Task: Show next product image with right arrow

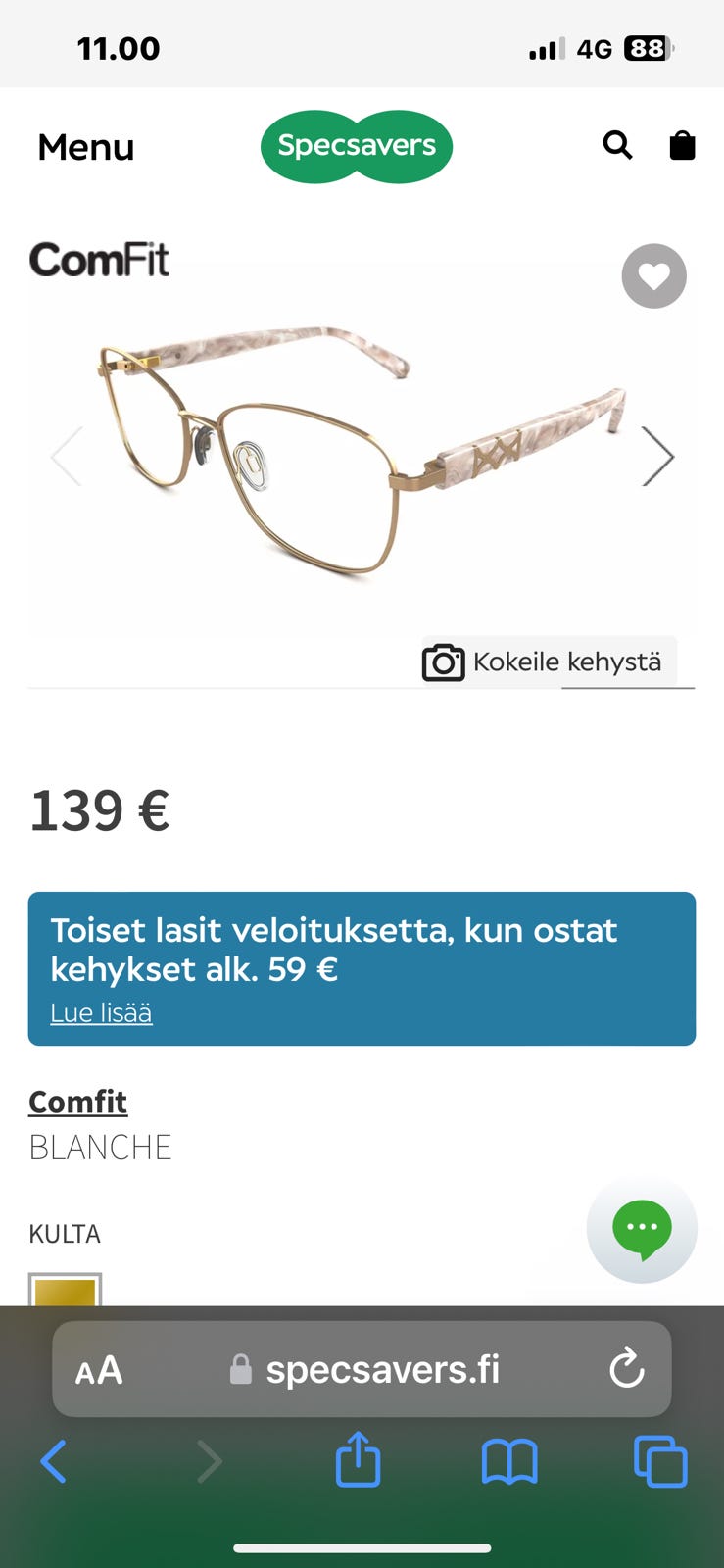Action: [x=657, y=456]
